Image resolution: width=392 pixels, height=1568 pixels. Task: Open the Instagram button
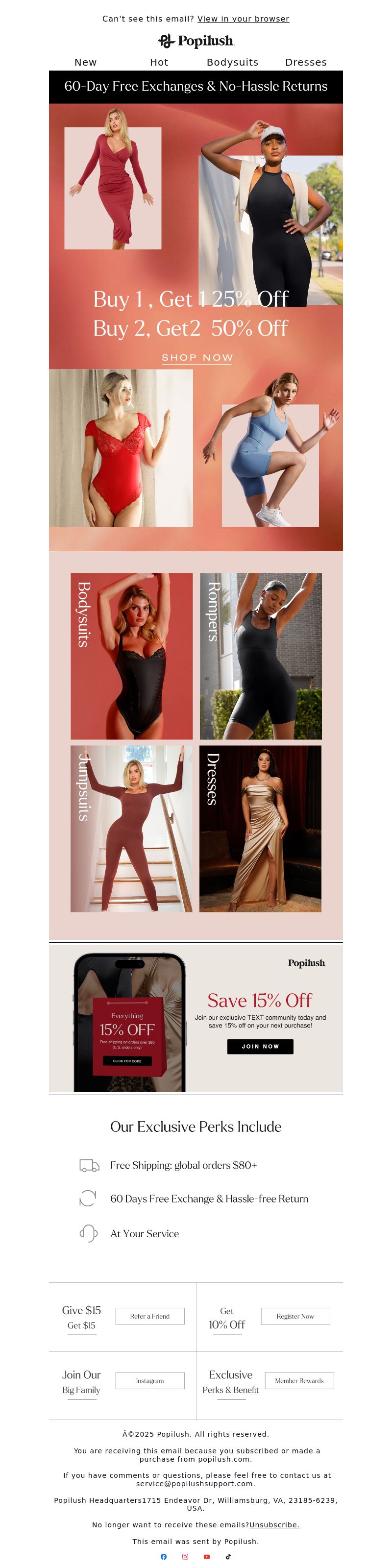pos(150,1380)
